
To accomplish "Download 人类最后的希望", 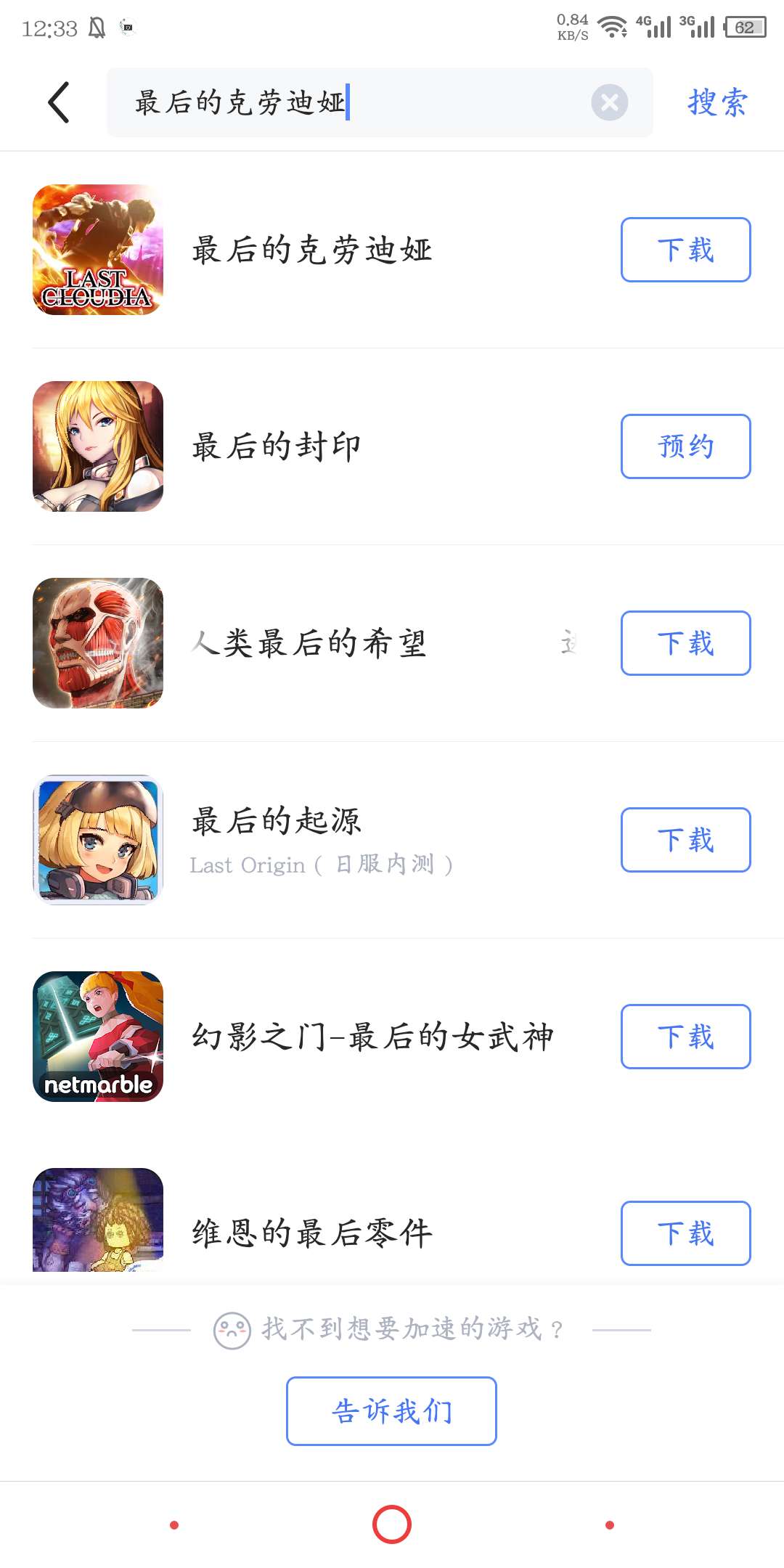I will click(x=685, y=643).
